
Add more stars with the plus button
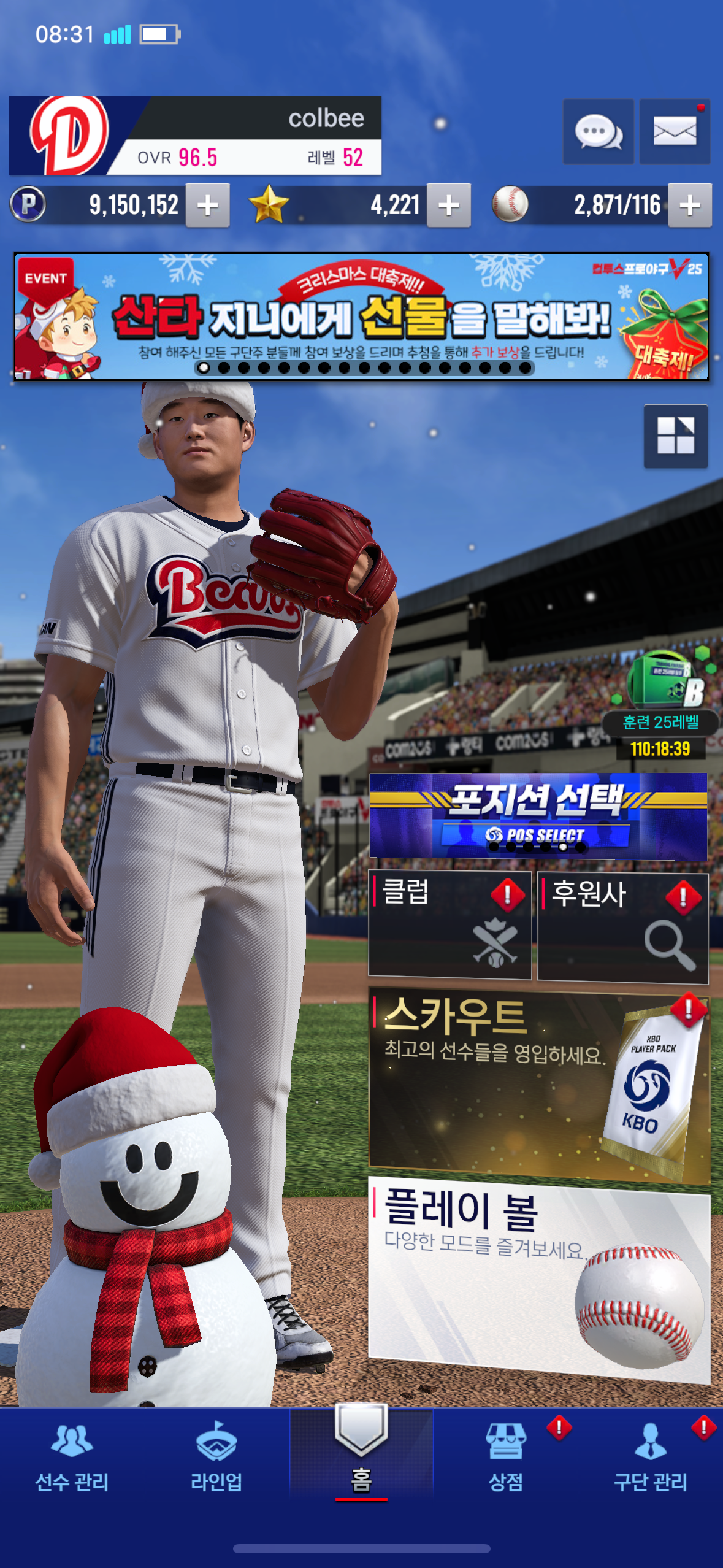tap(449, 206)
